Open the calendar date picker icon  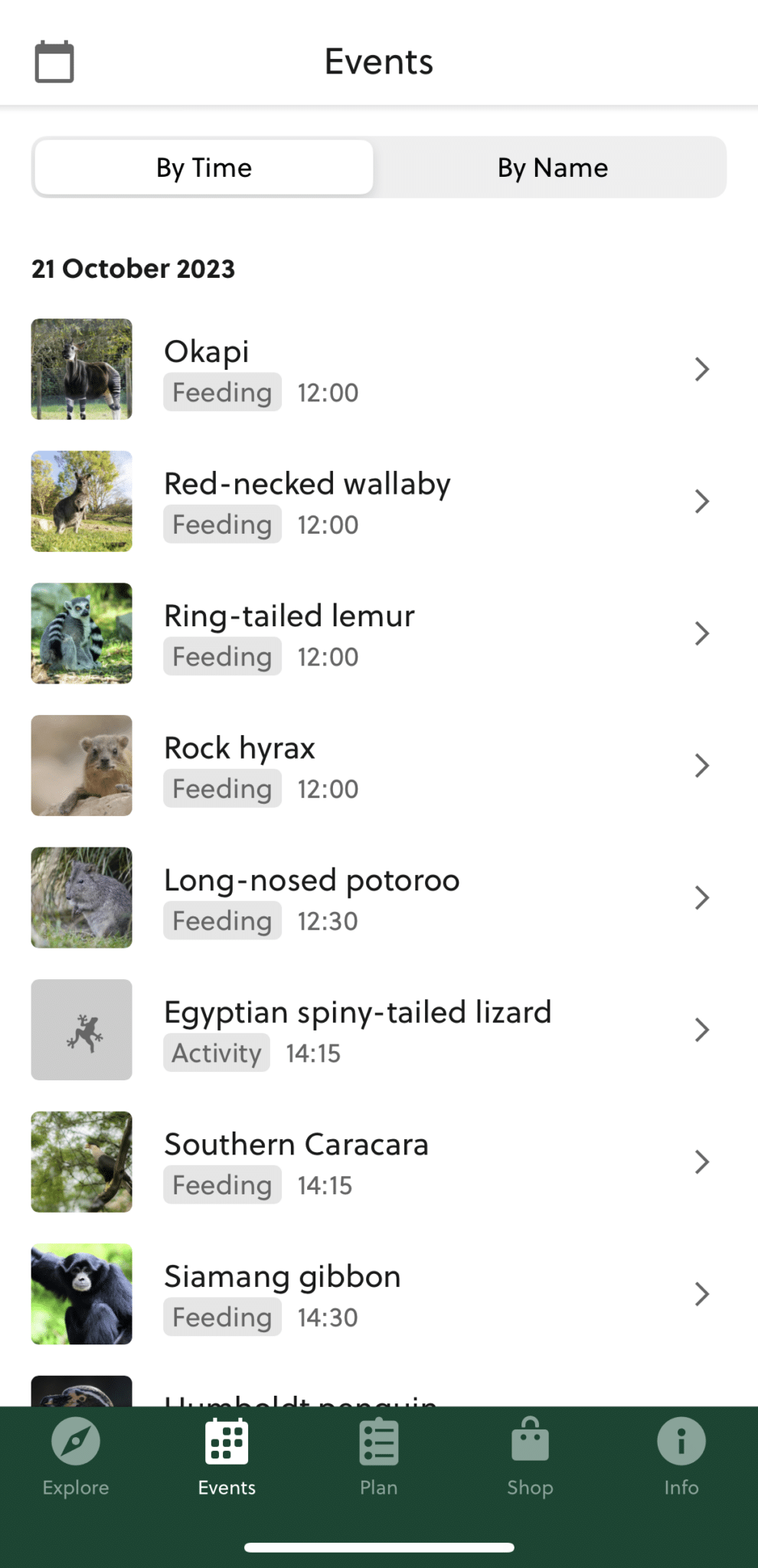[54, 61]
